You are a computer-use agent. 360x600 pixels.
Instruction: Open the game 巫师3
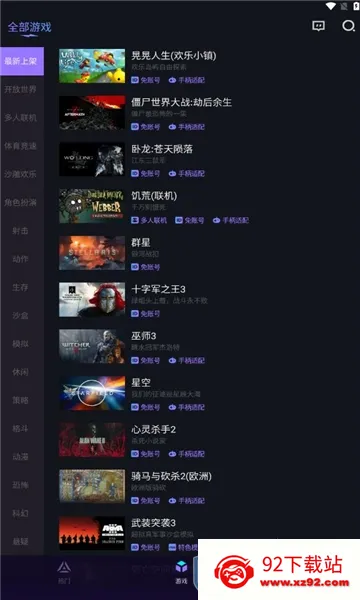(207, 346)
